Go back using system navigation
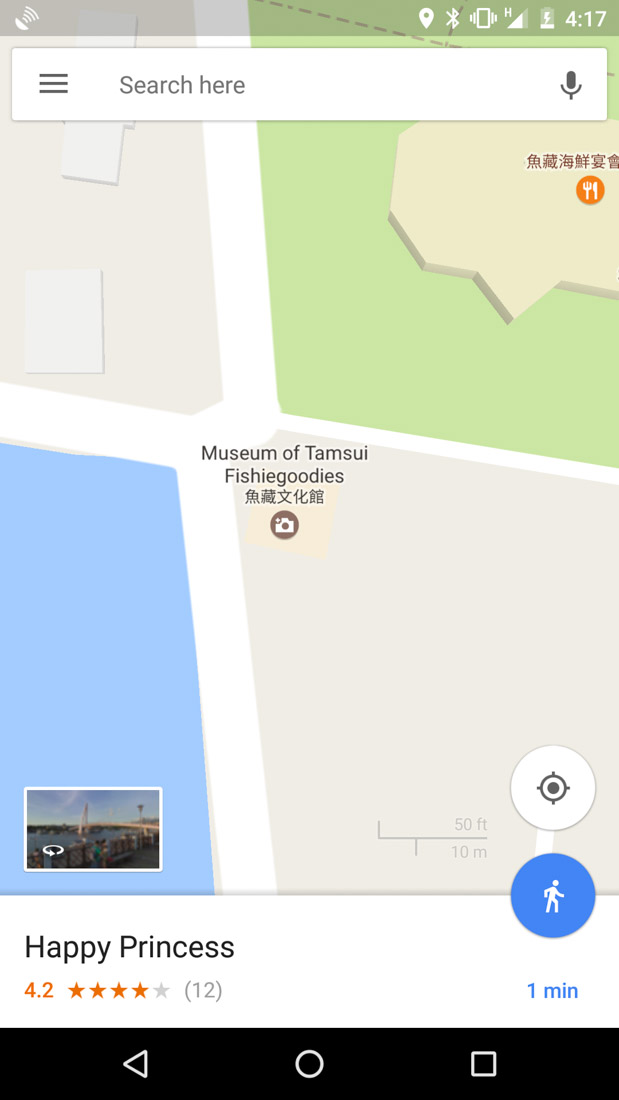619x1100 pixels. coord(136,1064)
